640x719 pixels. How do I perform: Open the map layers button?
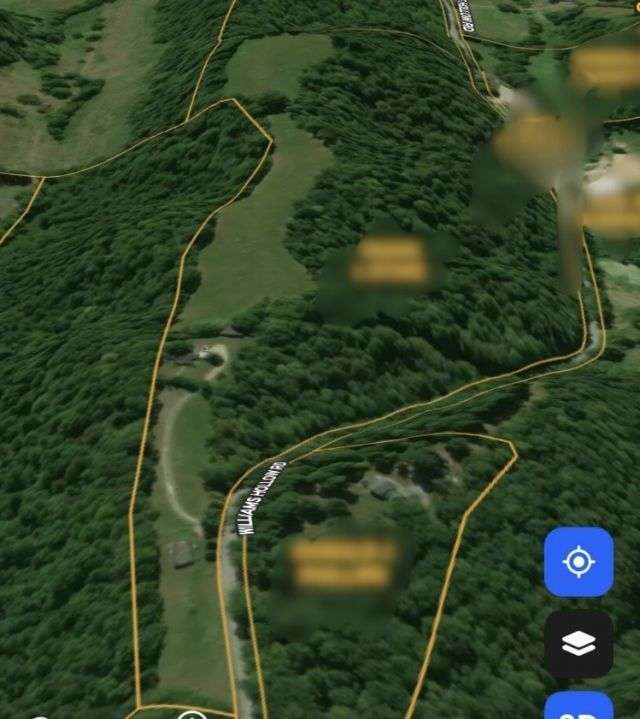point(578,644)
